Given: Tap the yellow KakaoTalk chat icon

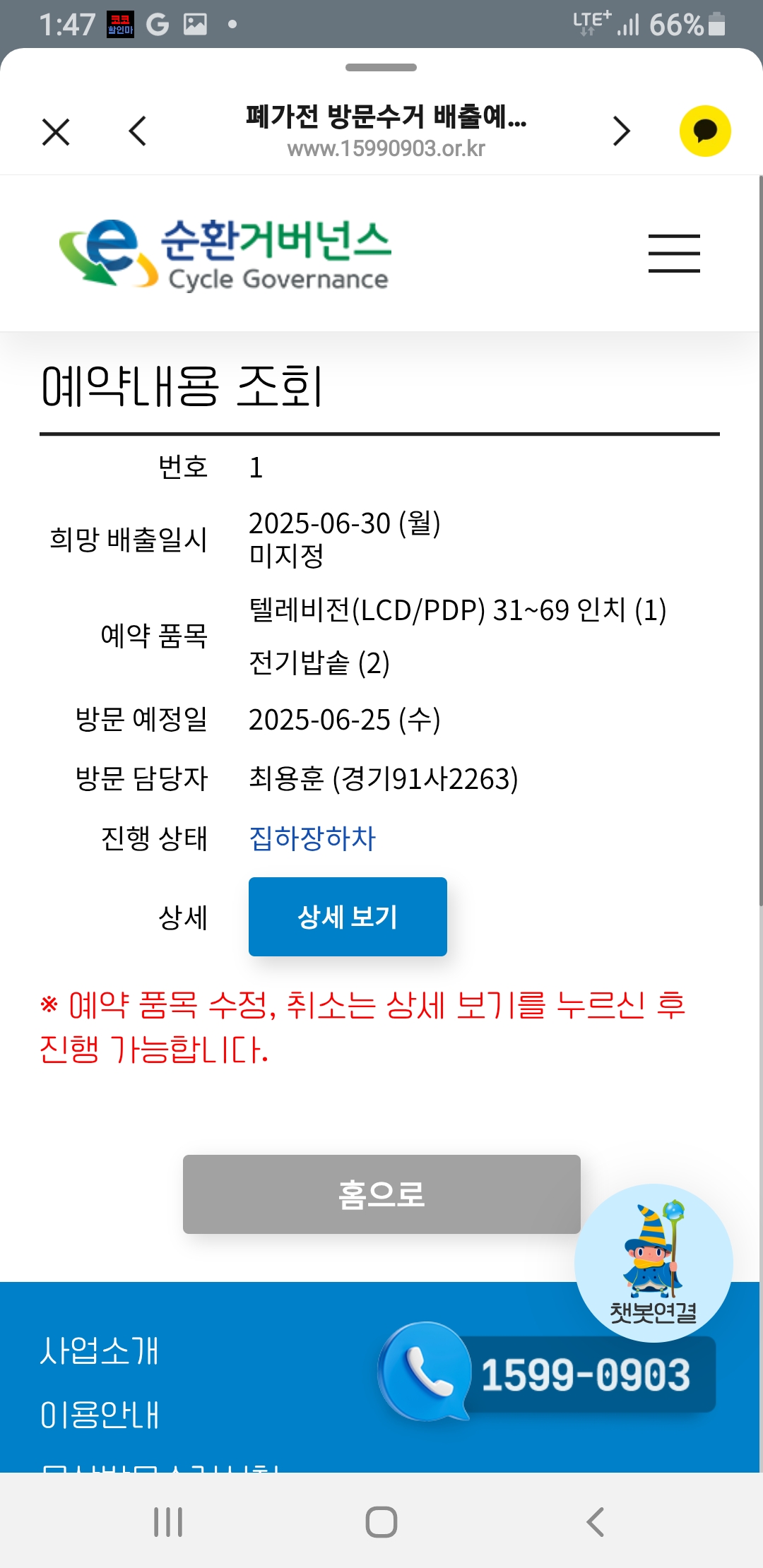Looking at the screenshot, I should [x=705, y=131].
